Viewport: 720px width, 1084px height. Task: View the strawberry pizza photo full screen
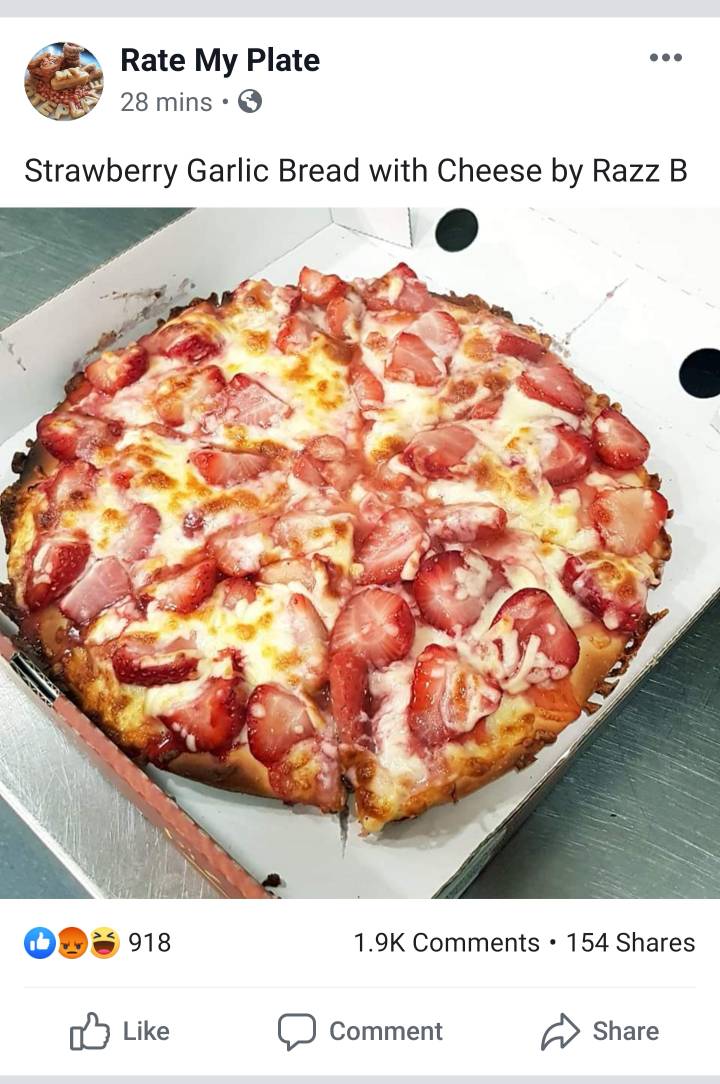[x=360, y=552]
